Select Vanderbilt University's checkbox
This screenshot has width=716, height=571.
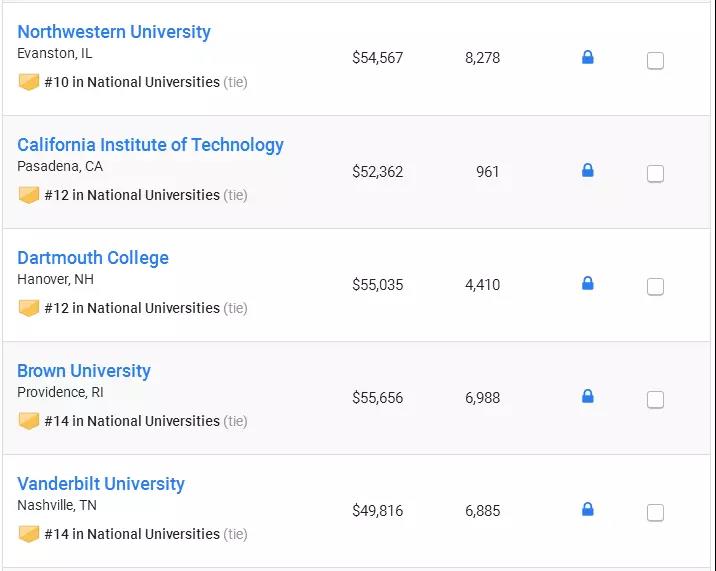click(655, 513)
